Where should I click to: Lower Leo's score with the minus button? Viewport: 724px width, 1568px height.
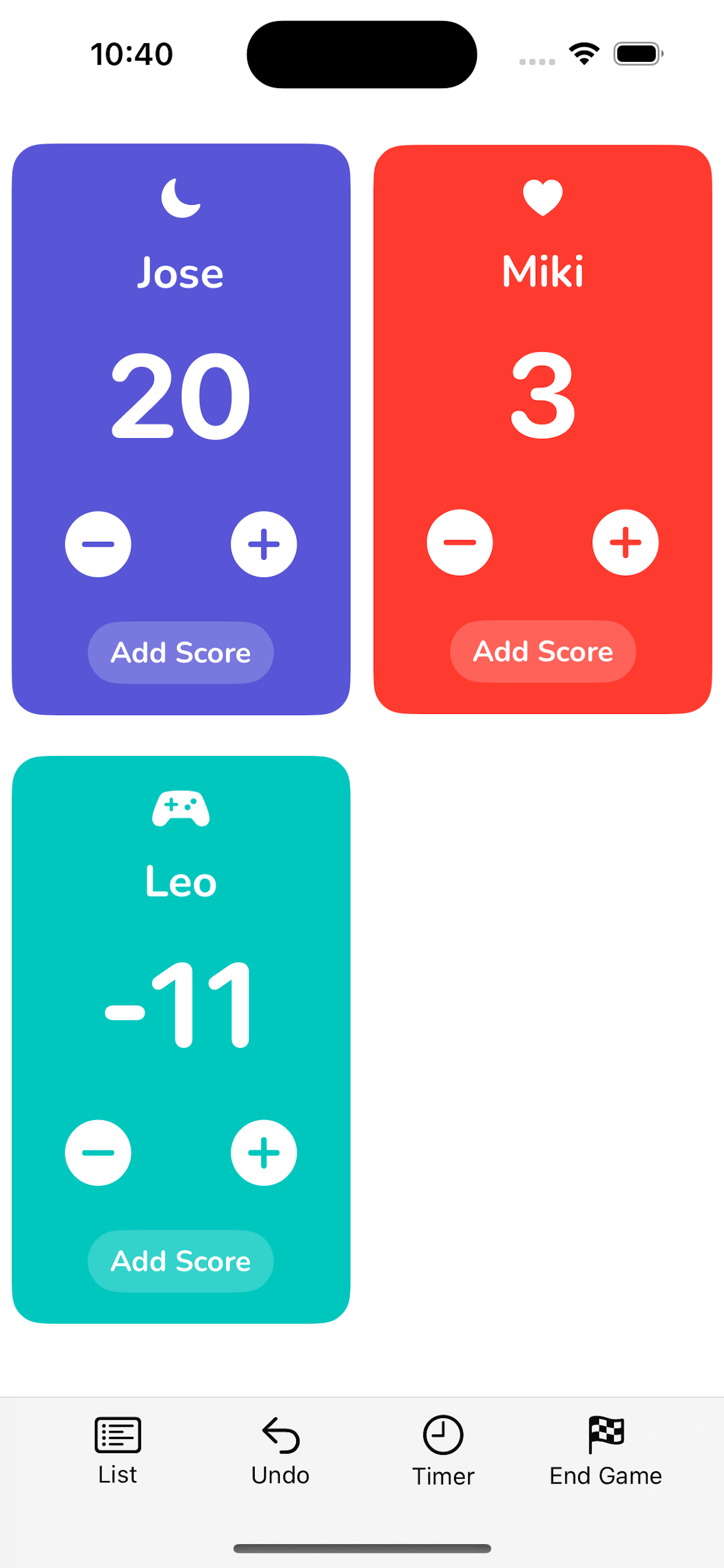point(98,1152)
